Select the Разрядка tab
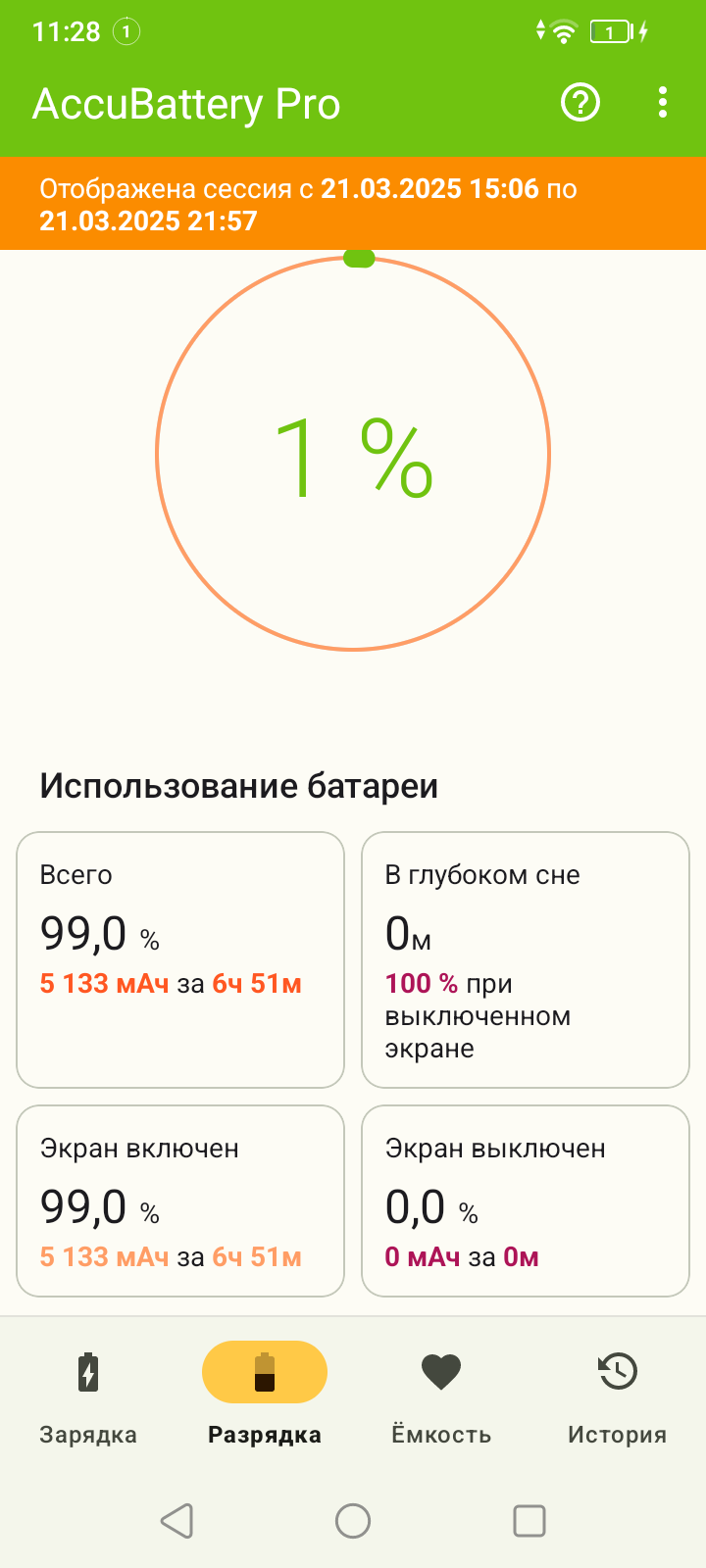Screen dimensions: 706x1568 pyautogui.click(x=265, y=1396)
